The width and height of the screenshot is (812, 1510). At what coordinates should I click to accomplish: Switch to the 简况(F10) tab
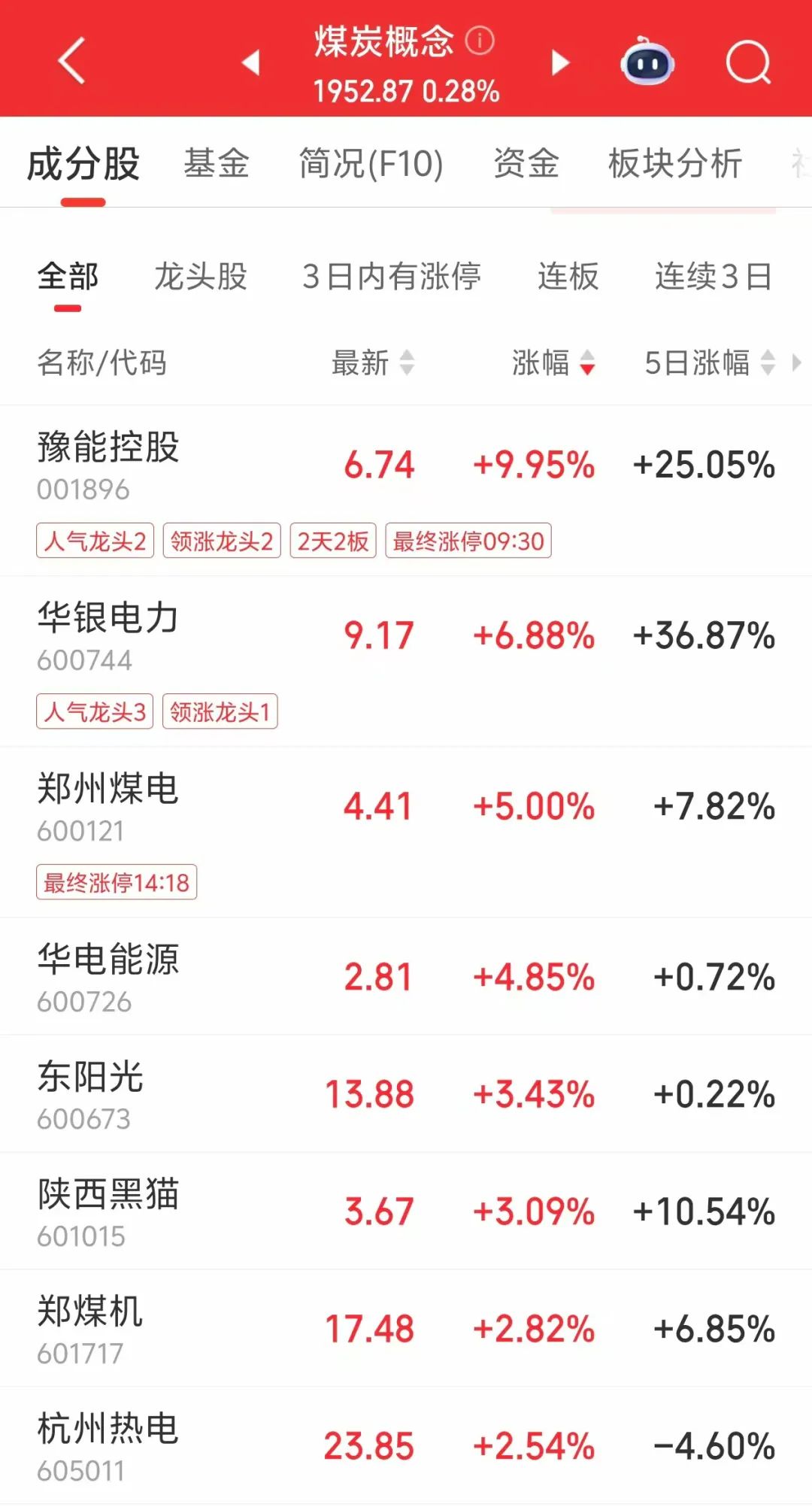pos(371,163)
